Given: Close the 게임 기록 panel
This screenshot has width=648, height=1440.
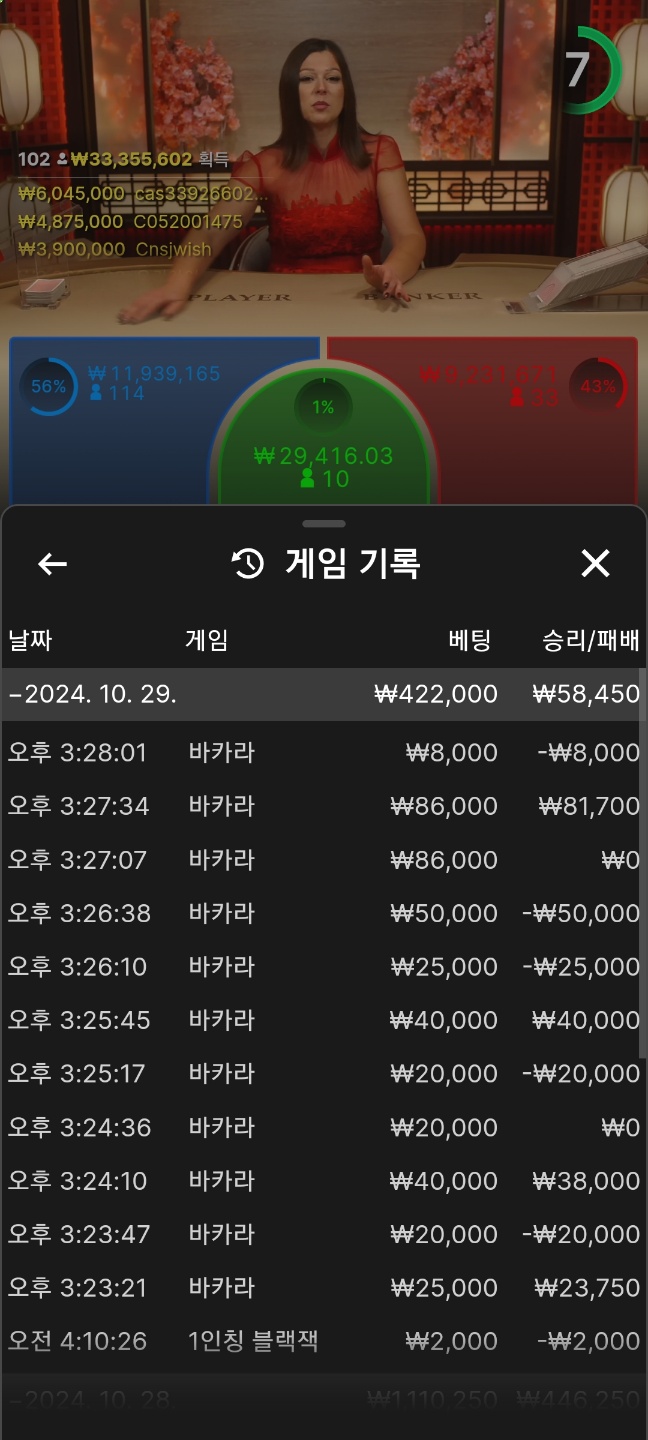Looking at the screenshot, I should pos(595,564).
